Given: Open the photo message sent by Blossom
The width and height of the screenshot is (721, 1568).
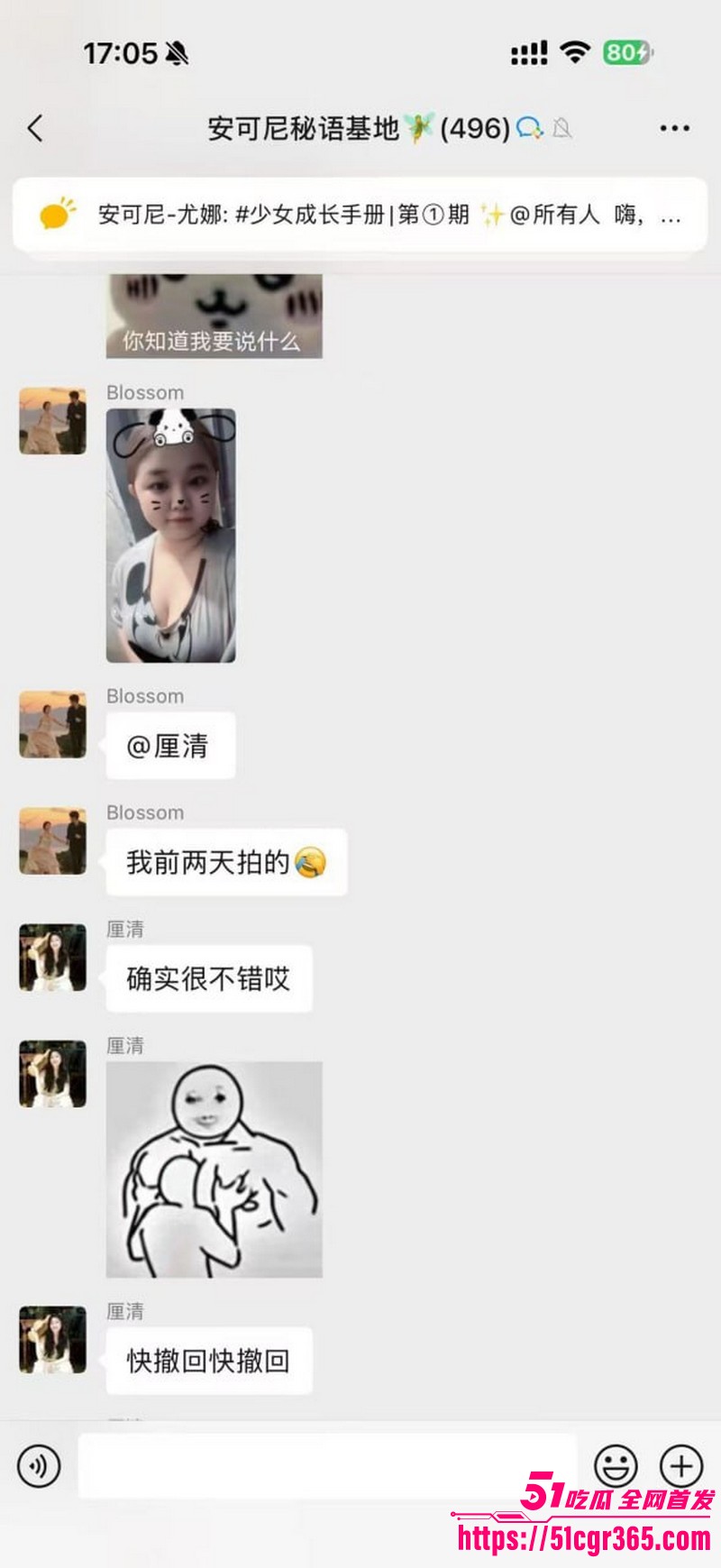Looking at the screenshot, I should point(171,536).
